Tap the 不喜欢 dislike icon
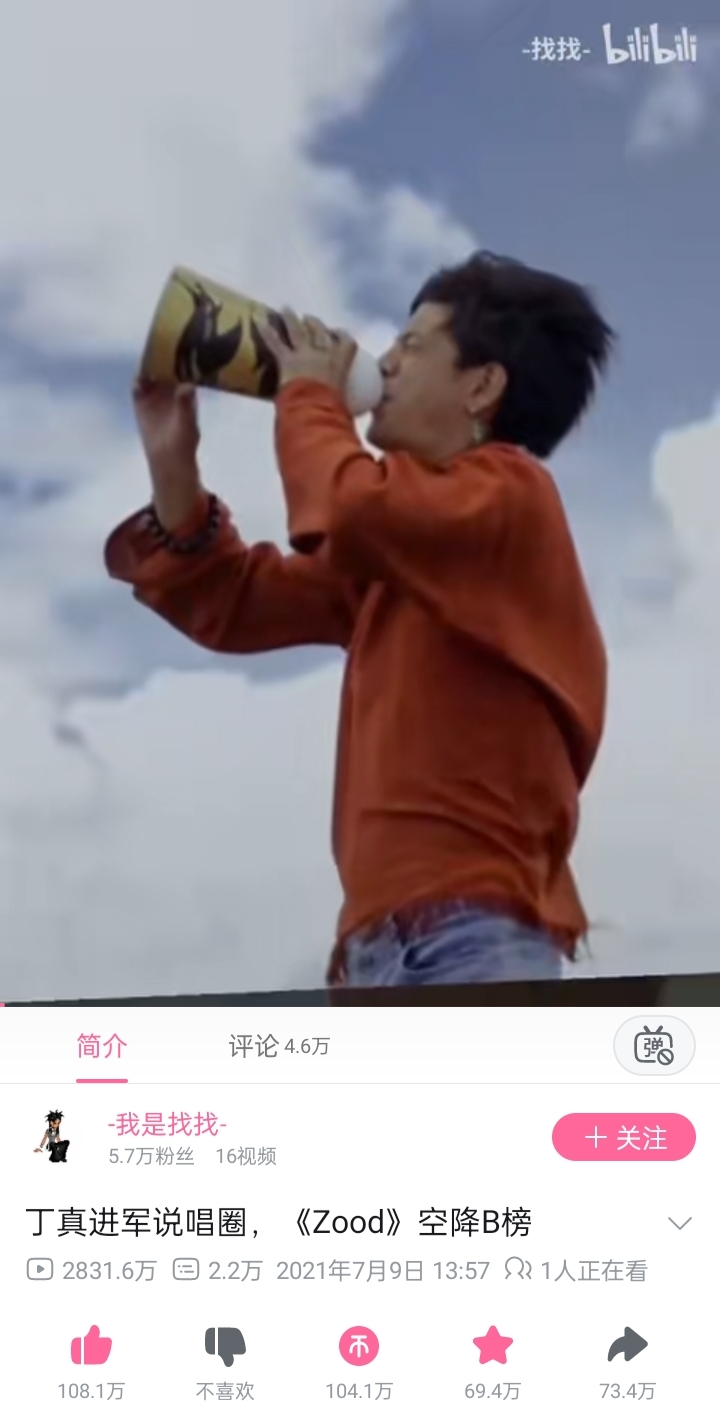This screenshot has width=720, height=1413. click(x=225, y=1346)
